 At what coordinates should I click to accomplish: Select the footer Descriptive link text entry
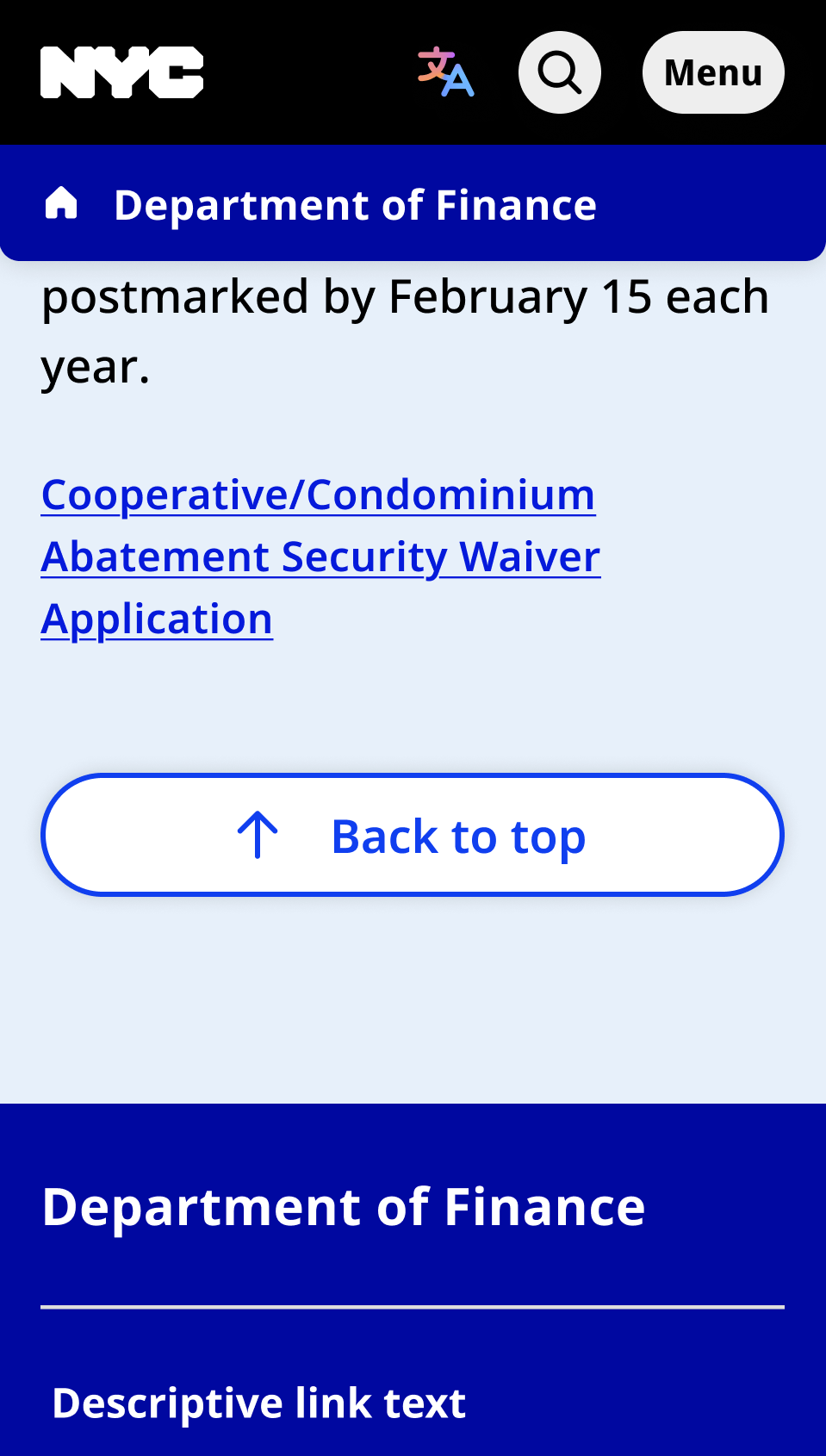pos(258,1402)
